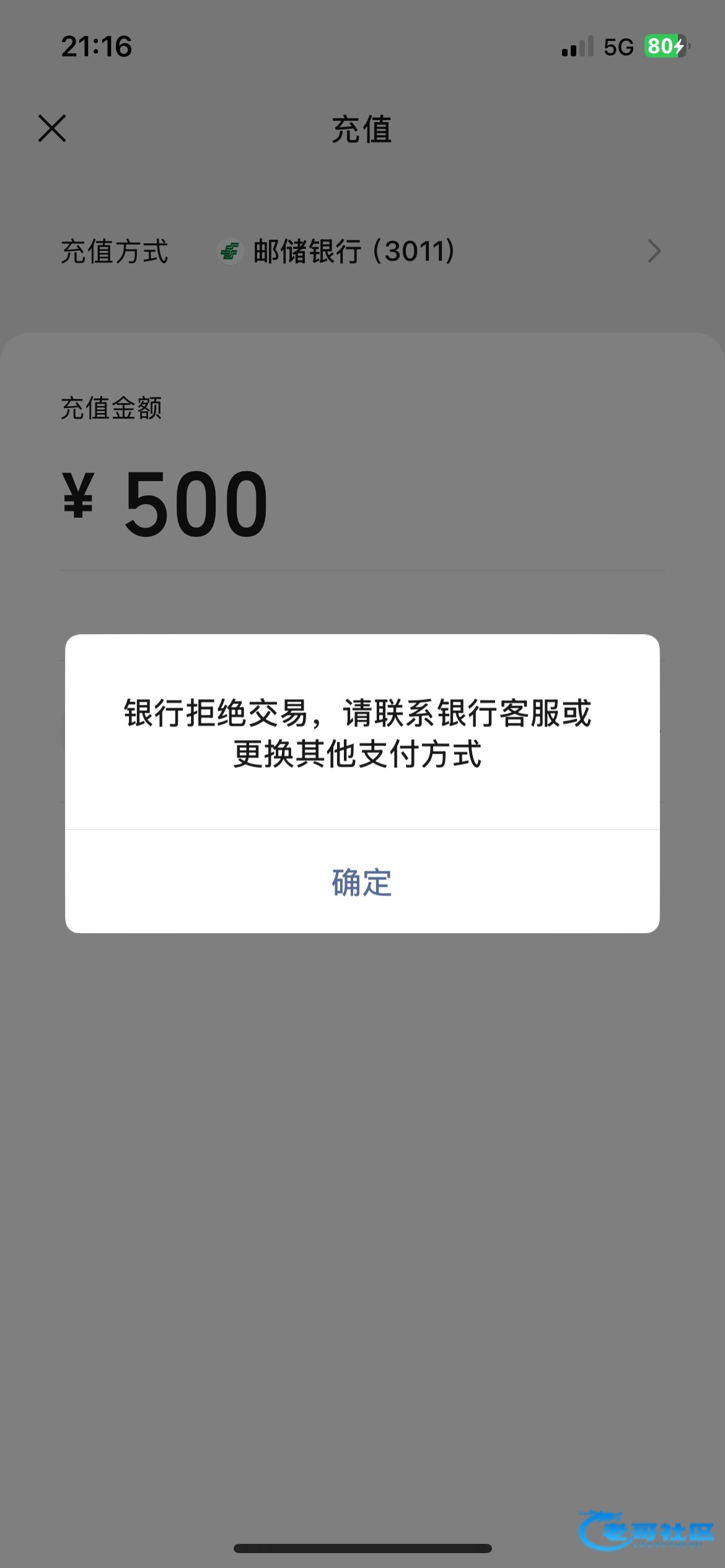Edit the ¥500 recharge amount field

362,503
